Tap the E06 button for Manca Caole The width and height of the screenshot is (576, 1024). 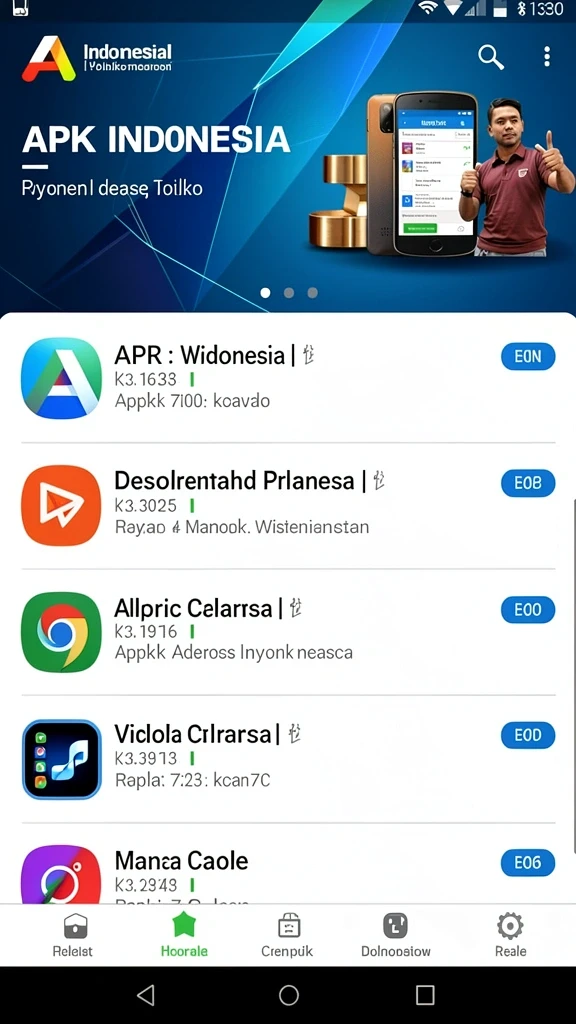click(528, 863)
